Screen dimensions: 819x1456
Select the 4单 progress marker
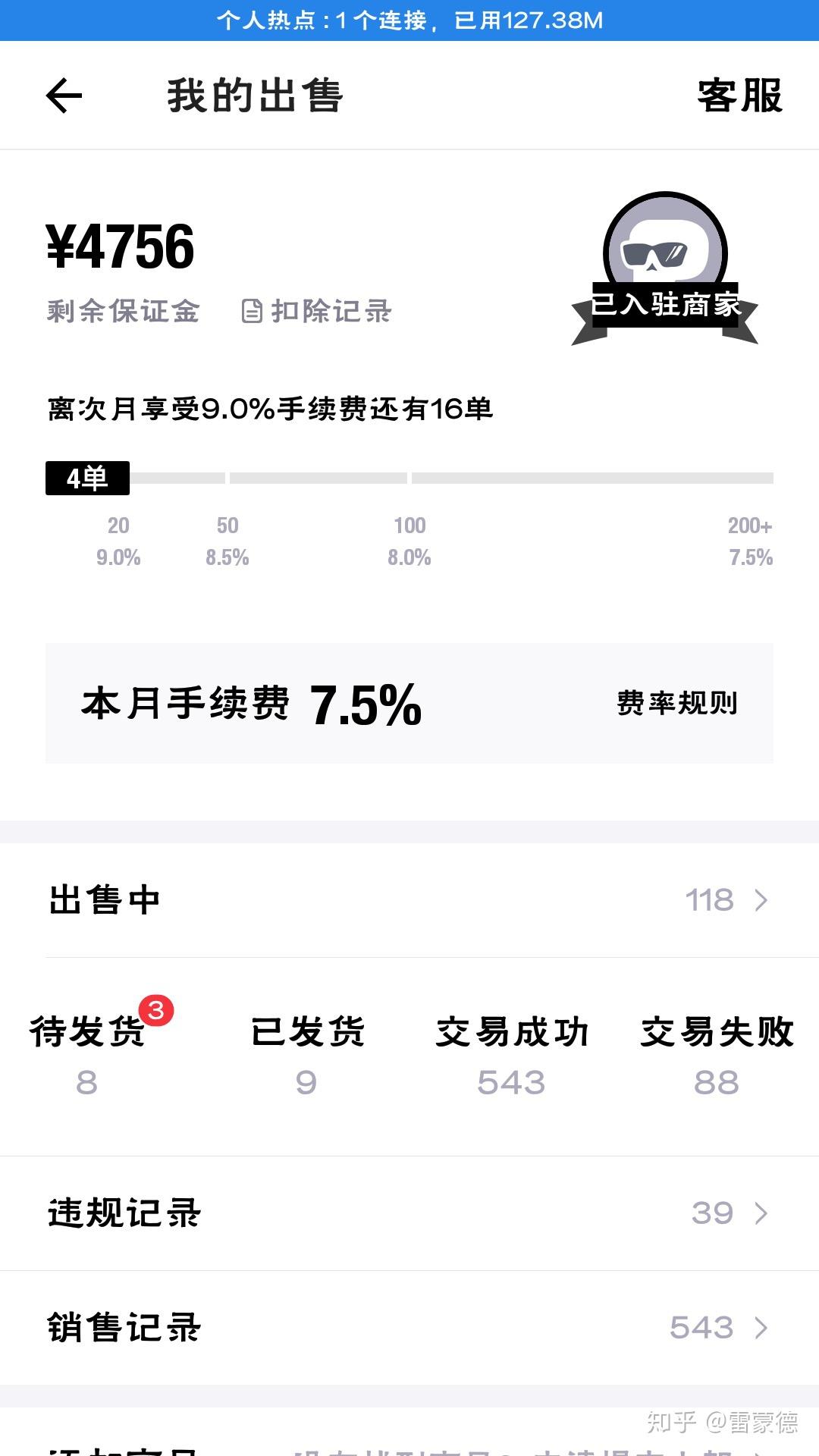tap(88, 479)
